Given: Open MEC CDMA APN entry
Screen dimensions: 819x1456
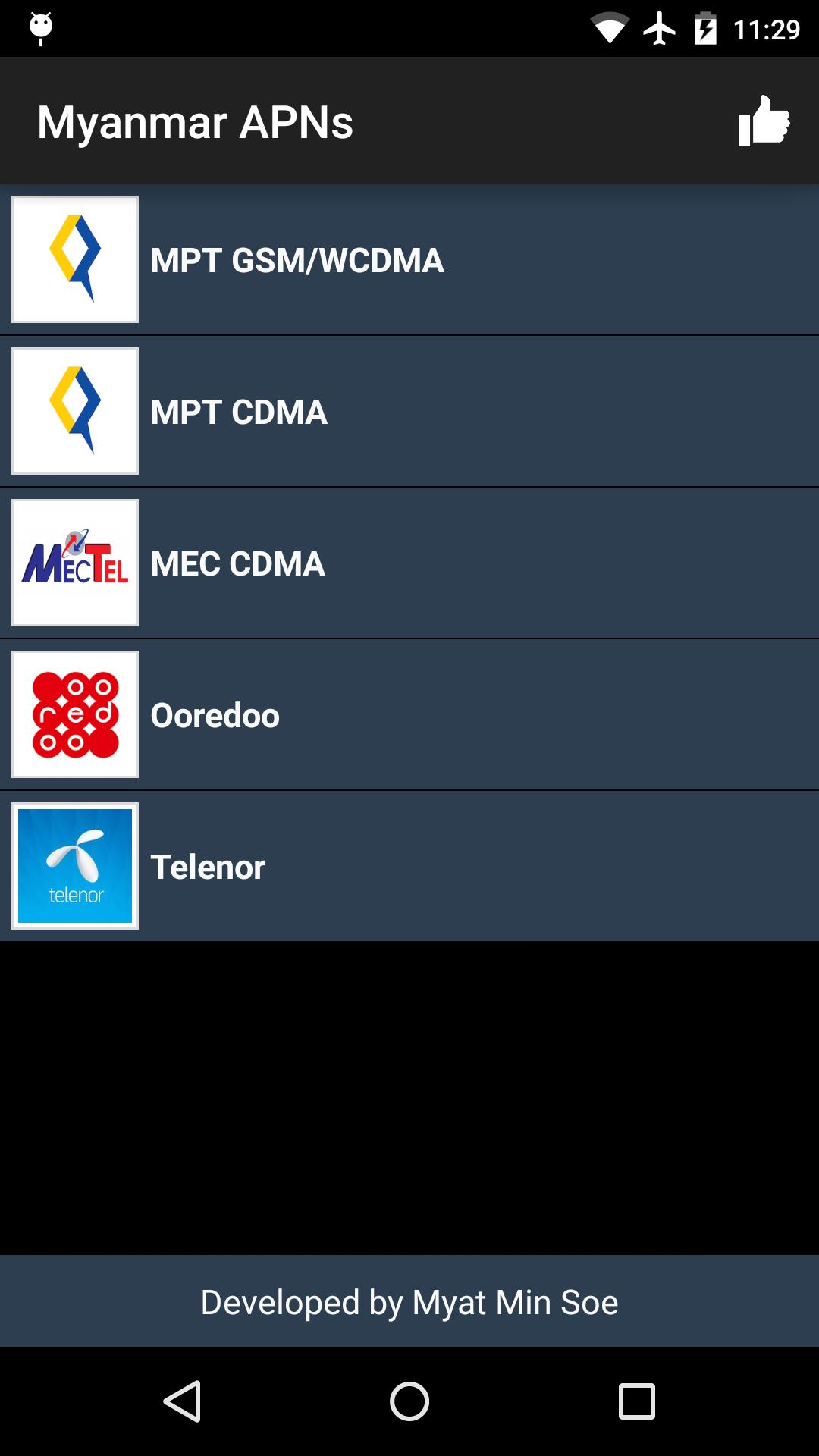Looking at the screenshot, I should click(x=409, y=563).
